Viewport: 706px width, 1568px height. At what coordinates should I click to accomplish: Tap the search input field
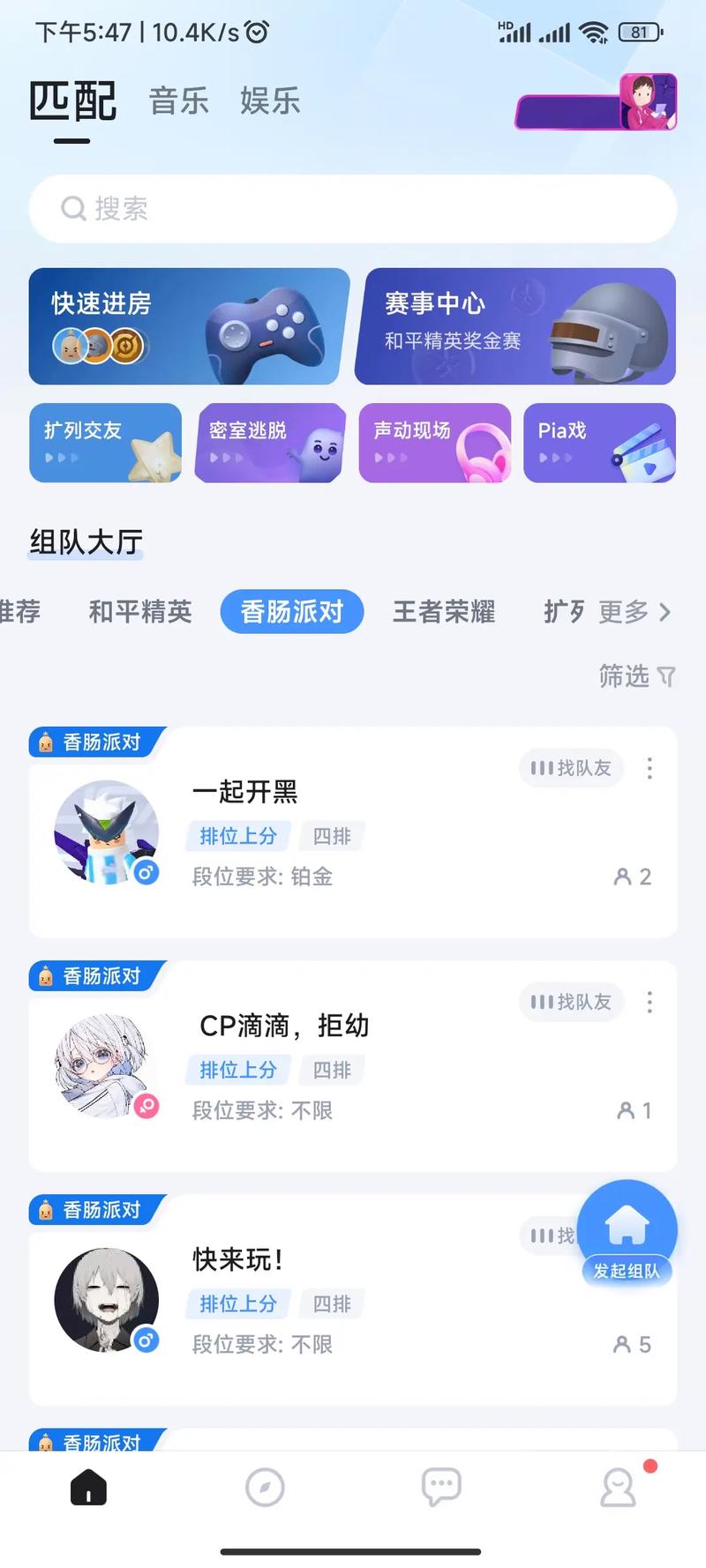pyautogui.click(x=352, y=208)
